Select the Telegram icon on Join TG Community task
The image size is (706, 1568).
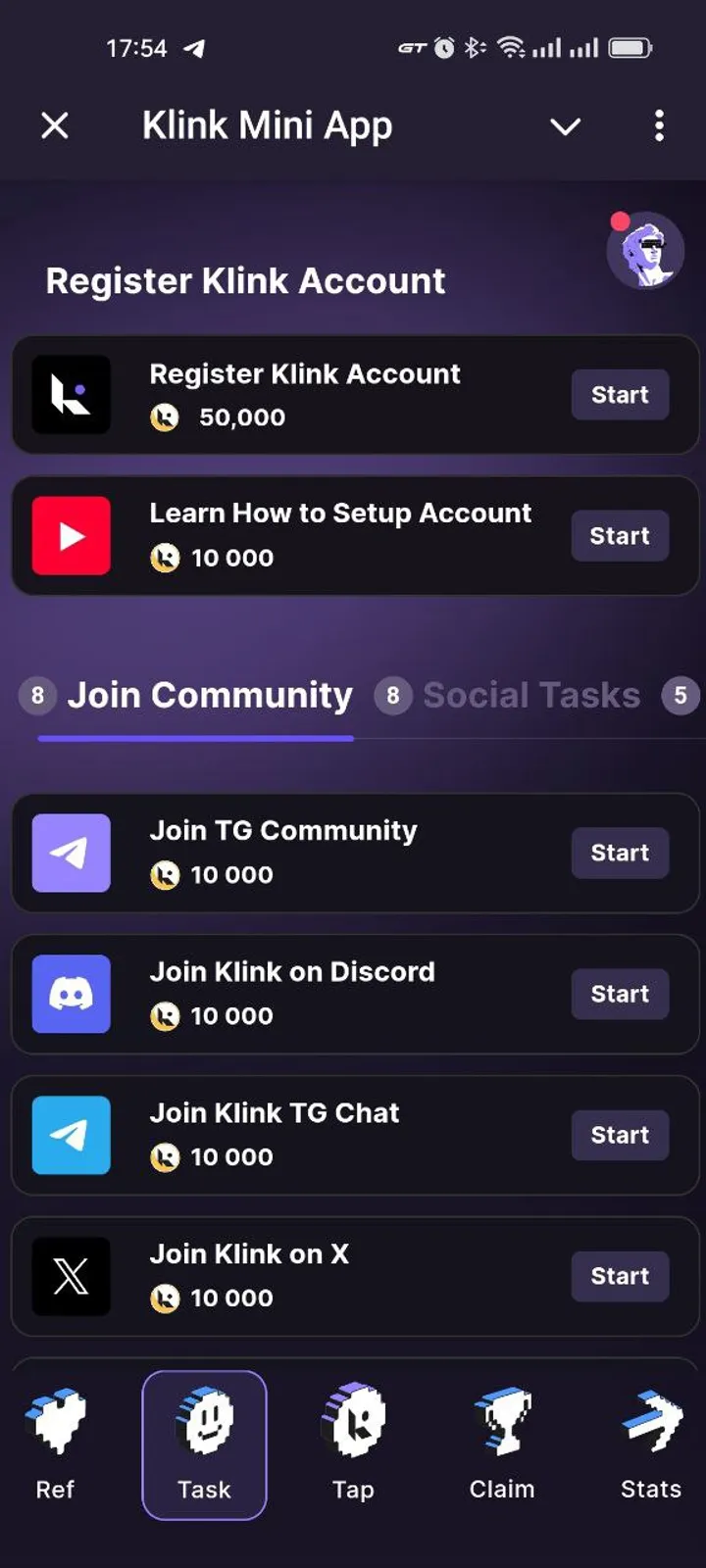point(71,854)
